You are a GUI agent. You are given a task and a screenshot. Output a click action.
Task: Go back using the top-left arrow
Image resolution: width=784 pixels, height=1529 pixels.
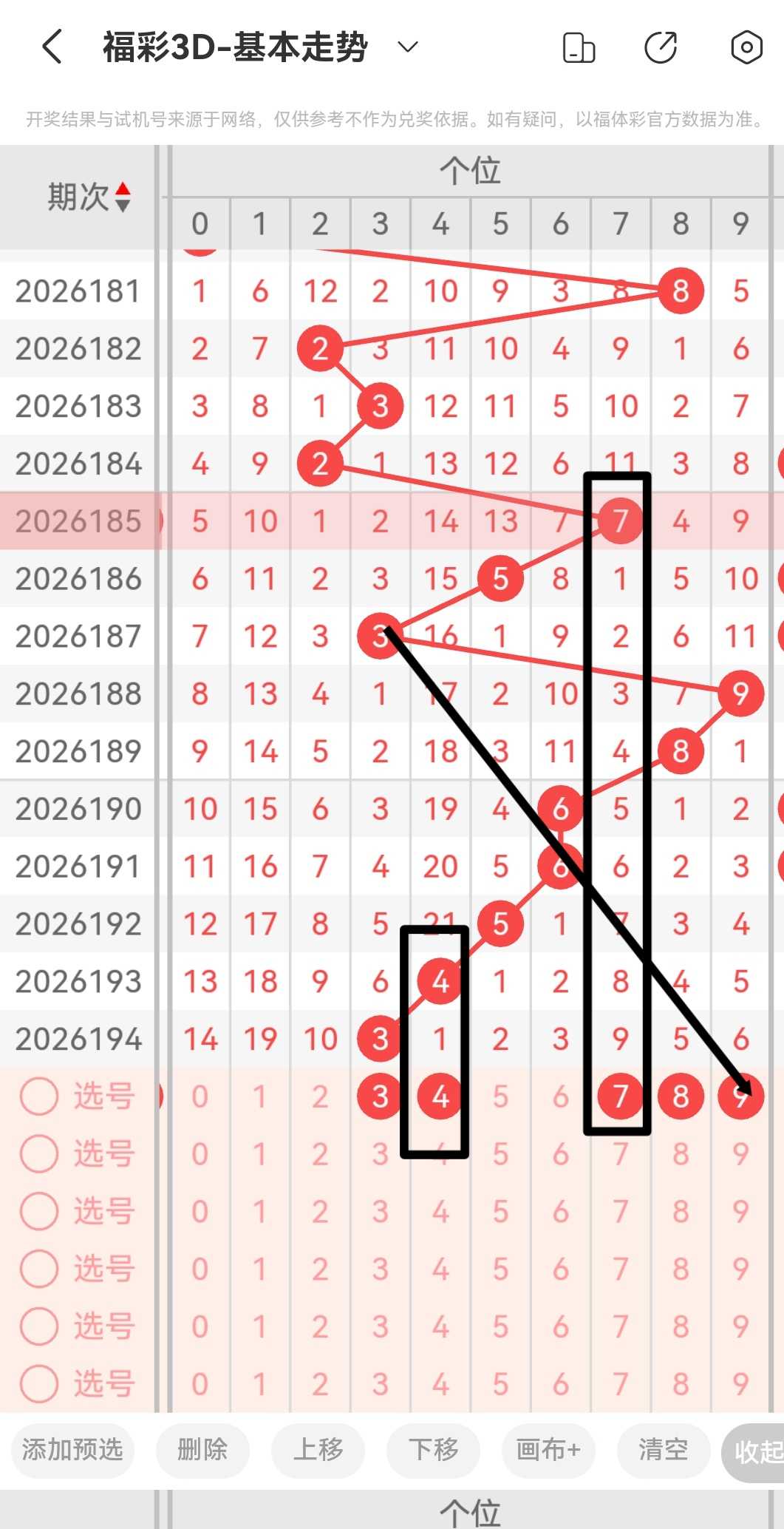52,47
